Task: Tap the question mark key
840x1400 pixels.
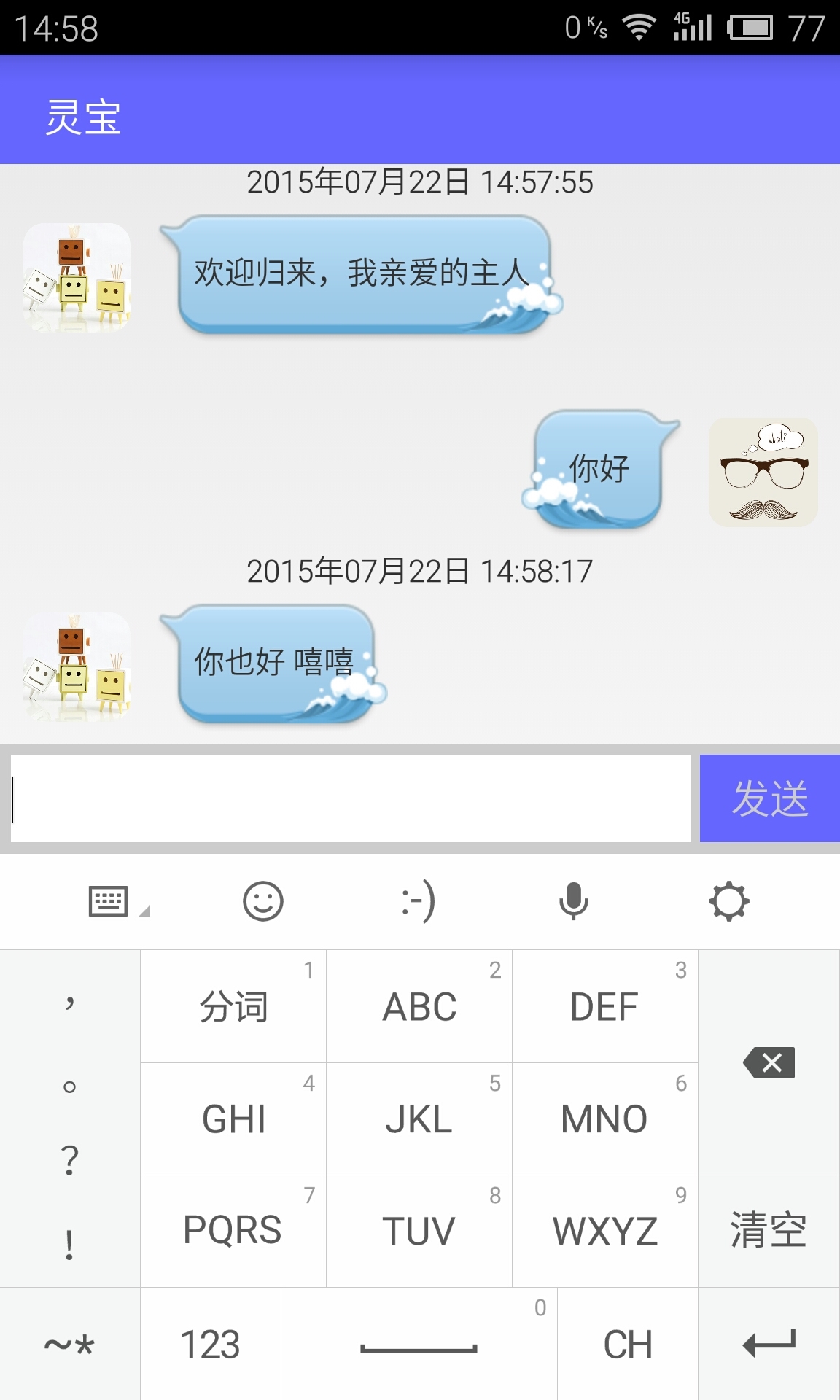Action: click(x=69, y=1160)
